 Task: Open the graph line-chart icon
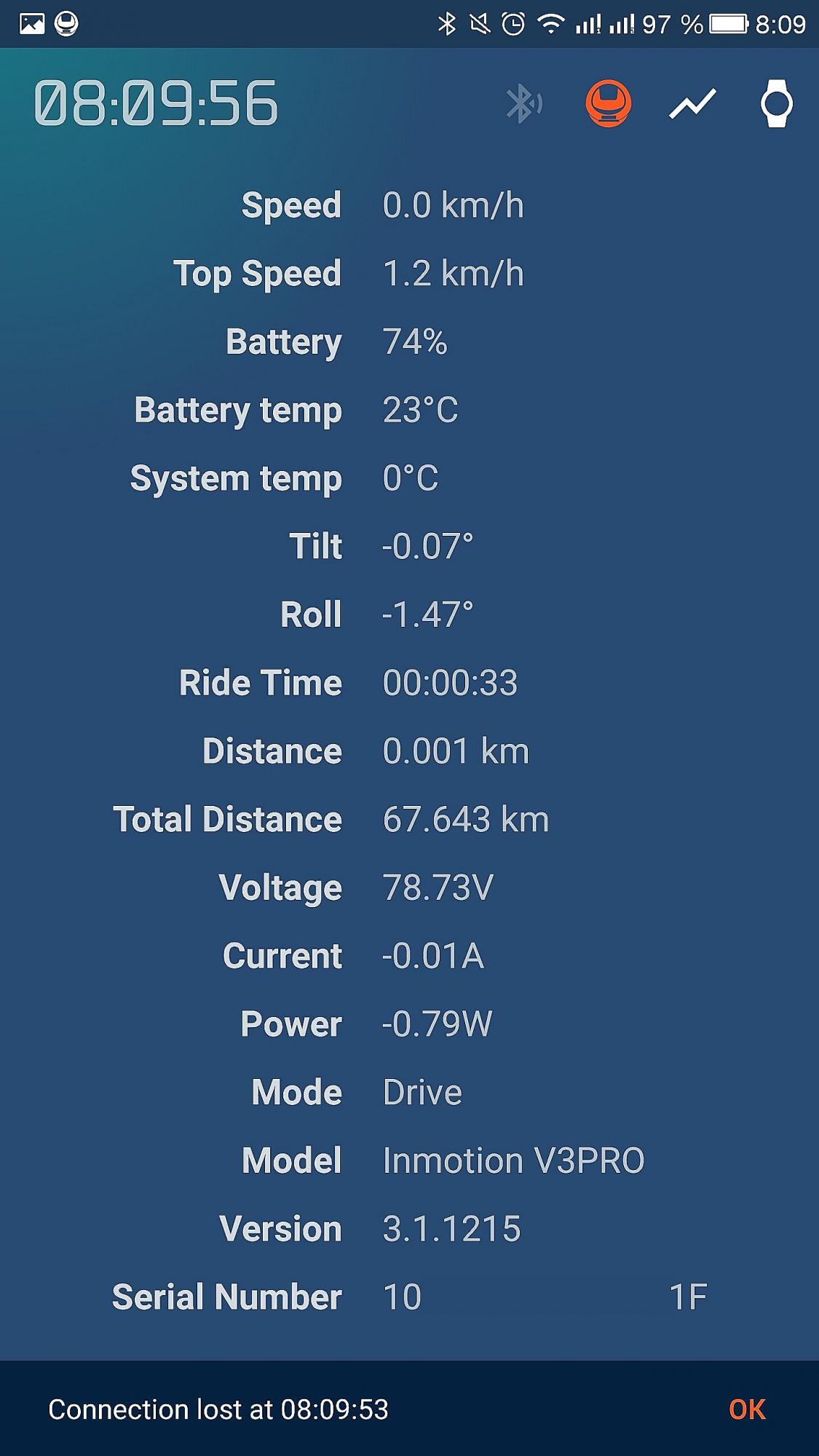(692, 103)
